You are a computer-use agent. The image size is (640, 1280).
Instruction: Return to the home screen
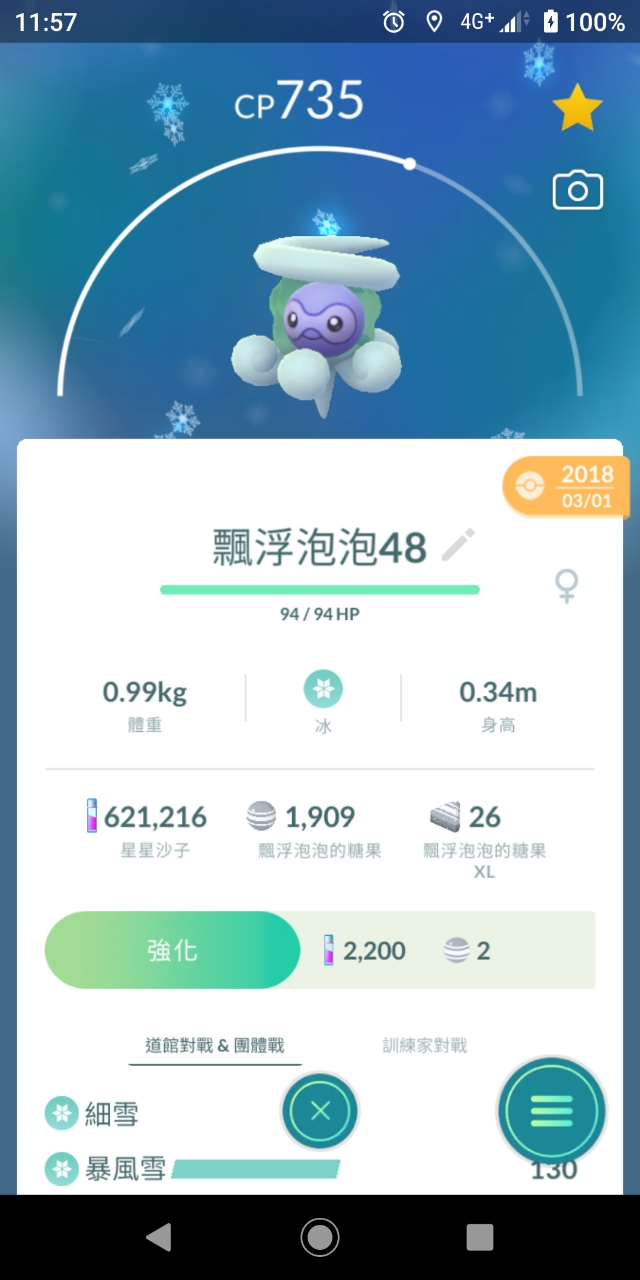[x=320, y=1237]
